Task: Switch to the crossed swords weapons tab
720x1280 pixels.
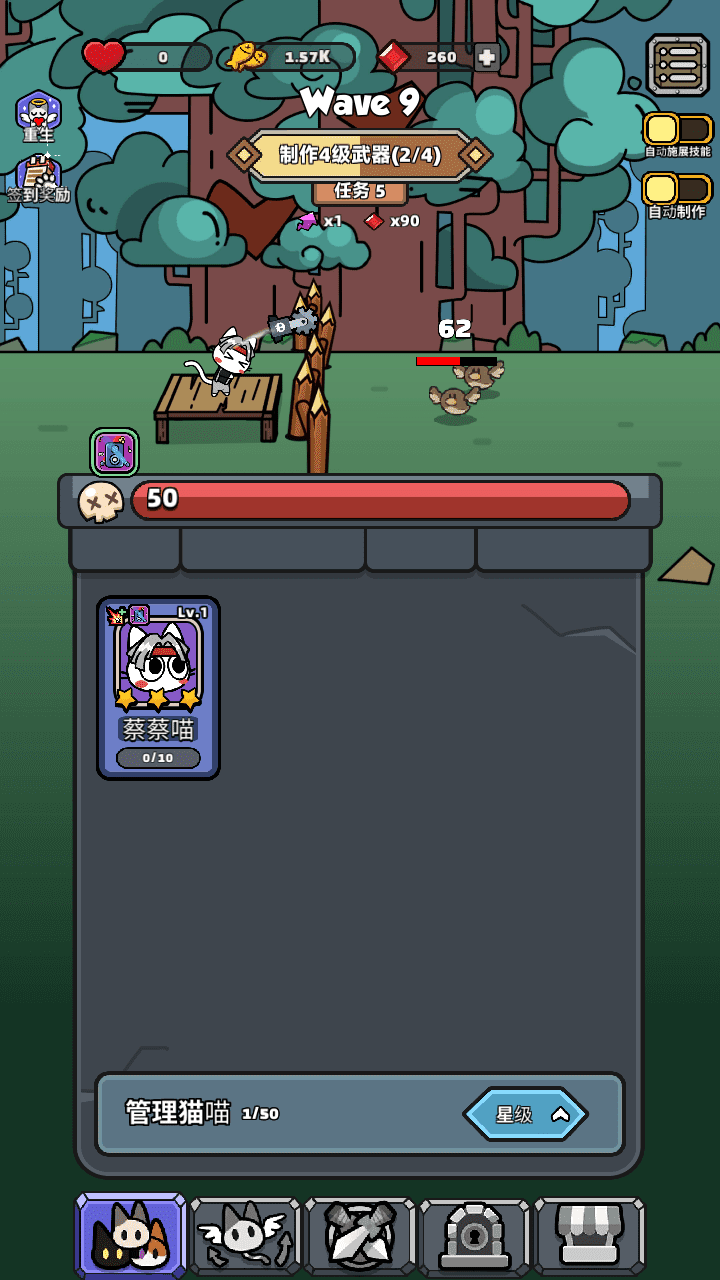Action: 360,1236
